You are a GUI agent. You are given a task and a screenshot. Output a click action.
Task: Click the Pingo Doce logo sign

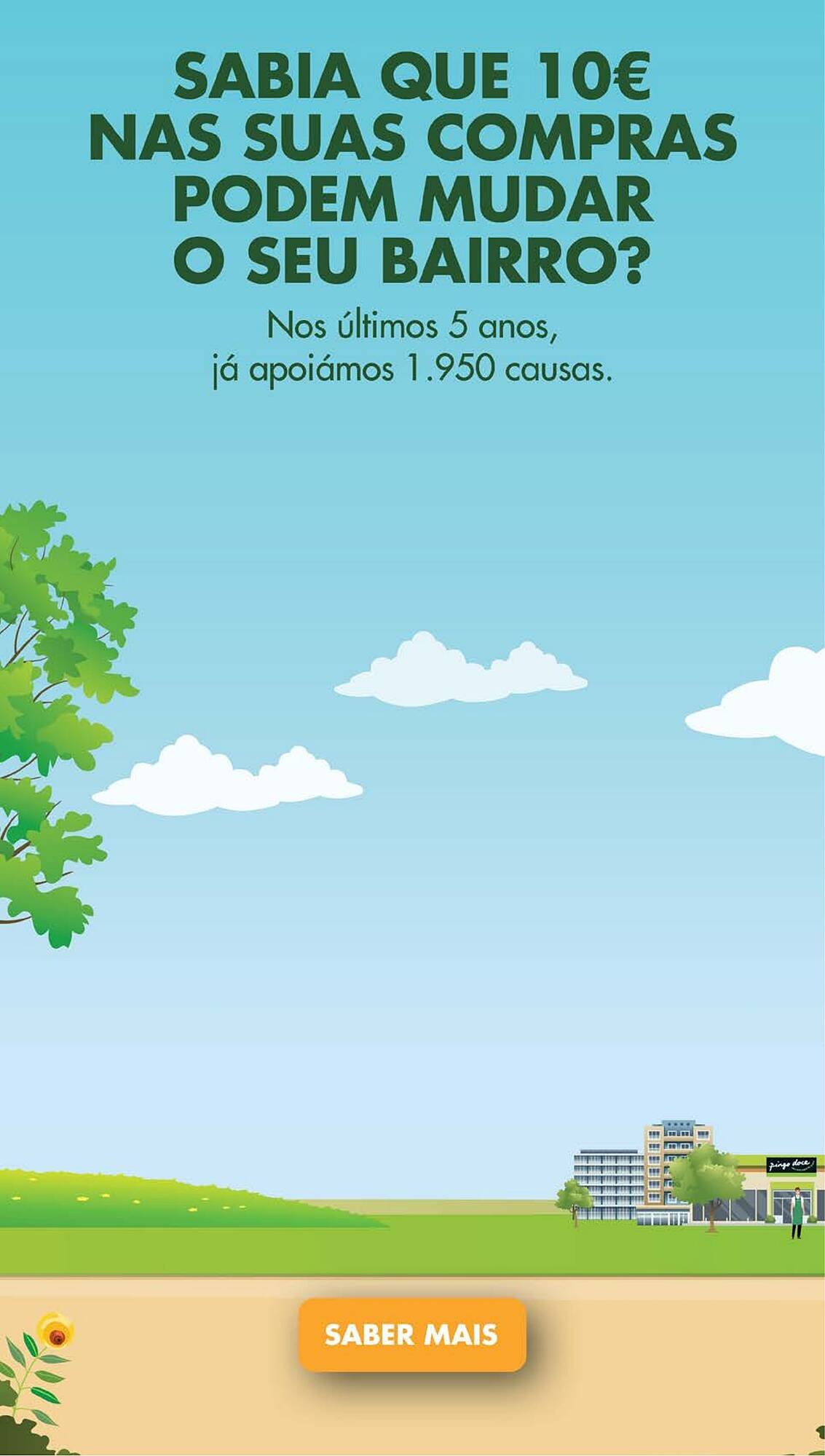pos(791,1165)
